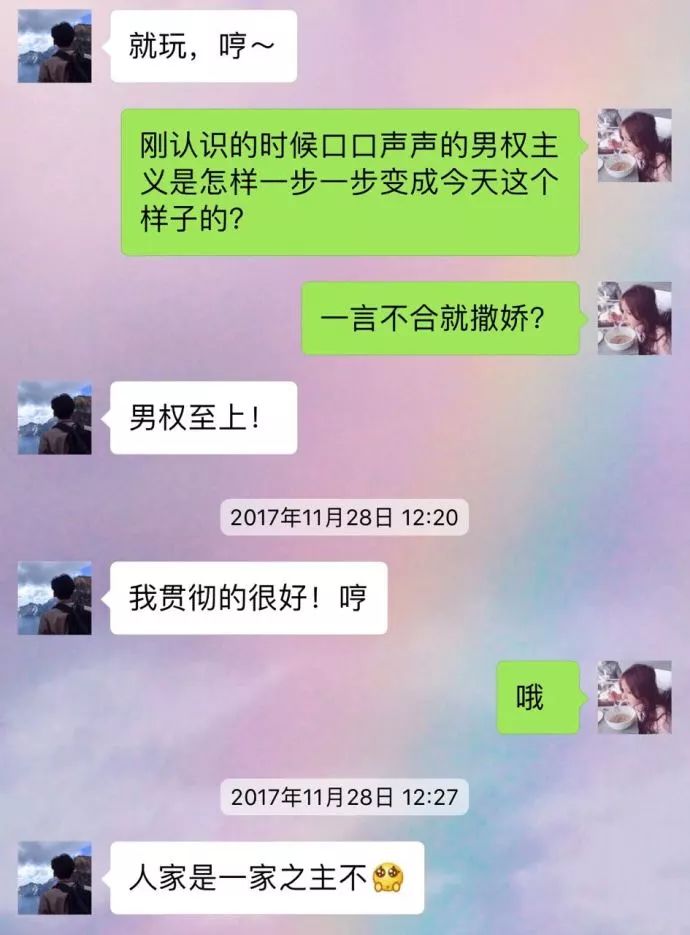
Task: Tap the avatar beside the "刚认识的时候" message
Action: point(634,145)
